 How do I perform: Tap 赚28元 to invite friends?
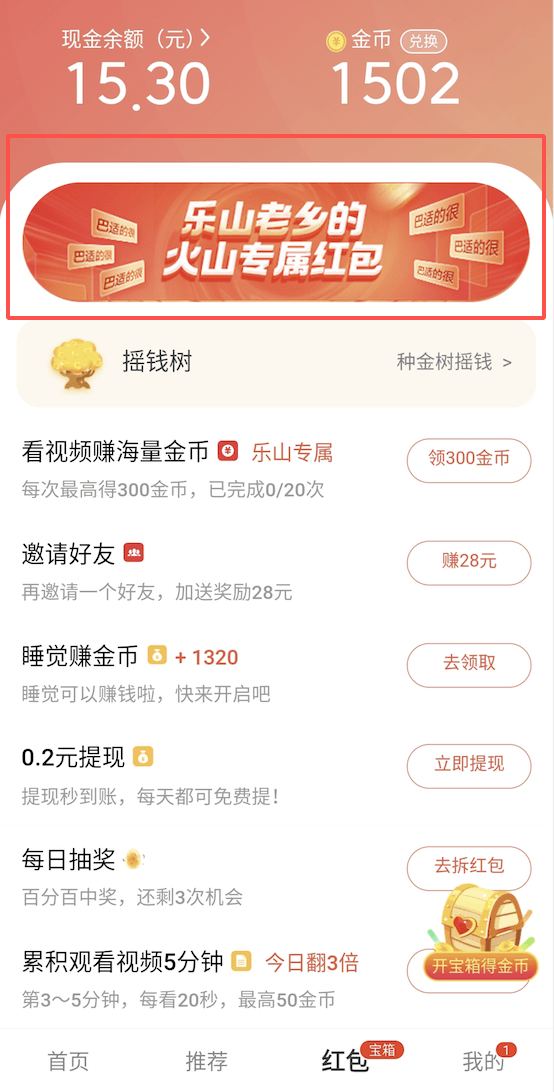(x=469, y=562)
